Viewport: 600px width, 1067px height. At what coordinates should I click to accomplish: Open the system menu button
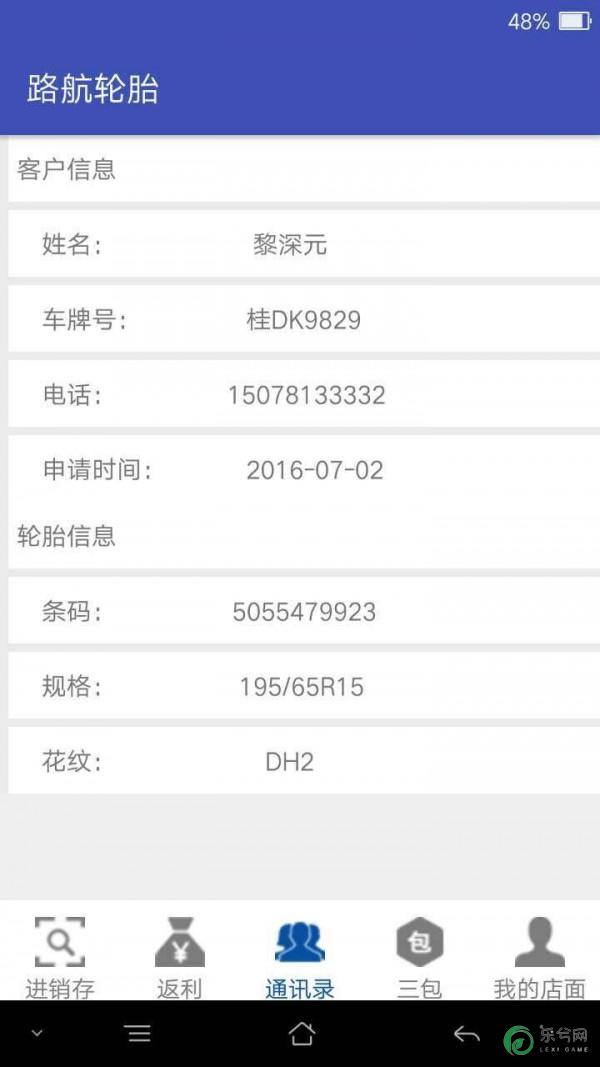point(139,1034)
